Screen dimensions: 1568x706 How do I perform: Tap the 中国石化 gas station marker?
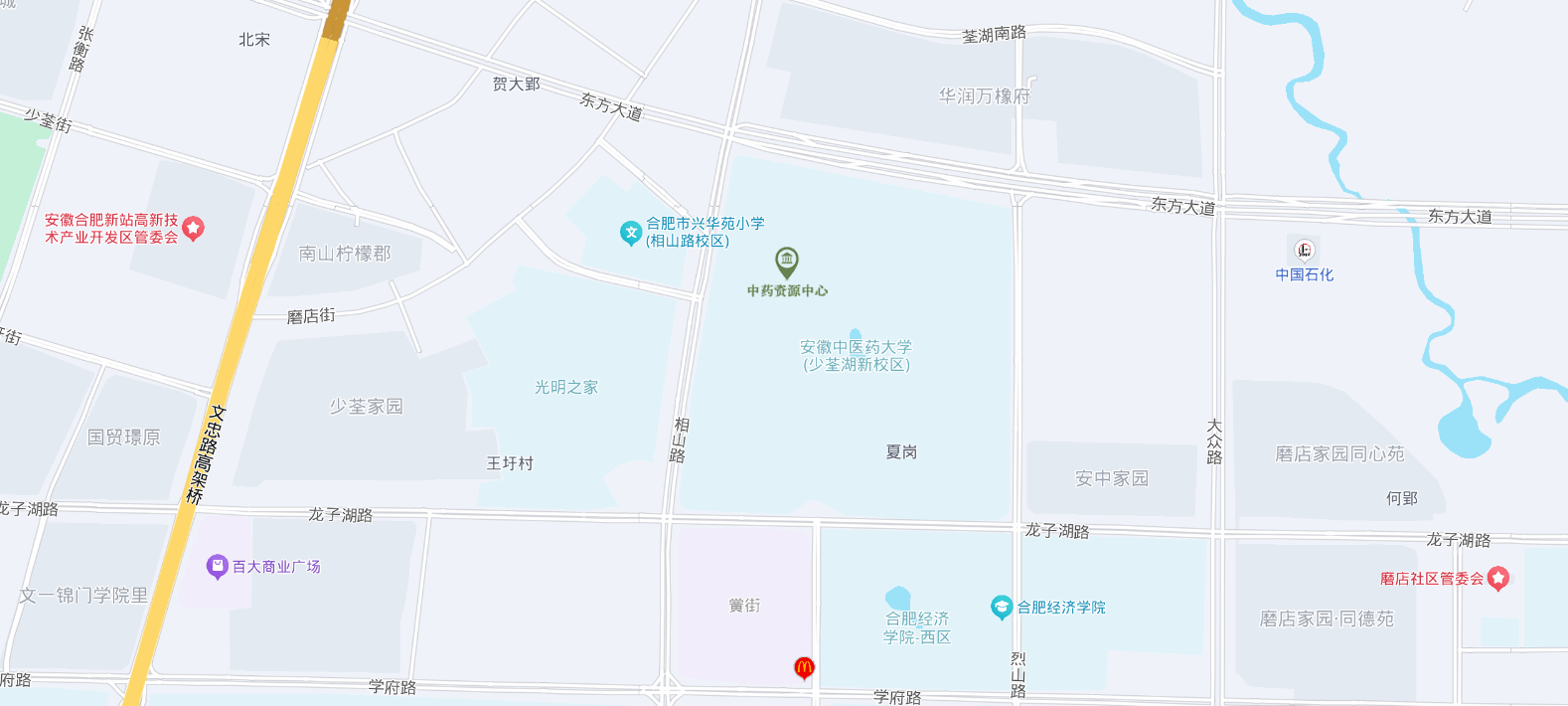[x=1305, y=250]
